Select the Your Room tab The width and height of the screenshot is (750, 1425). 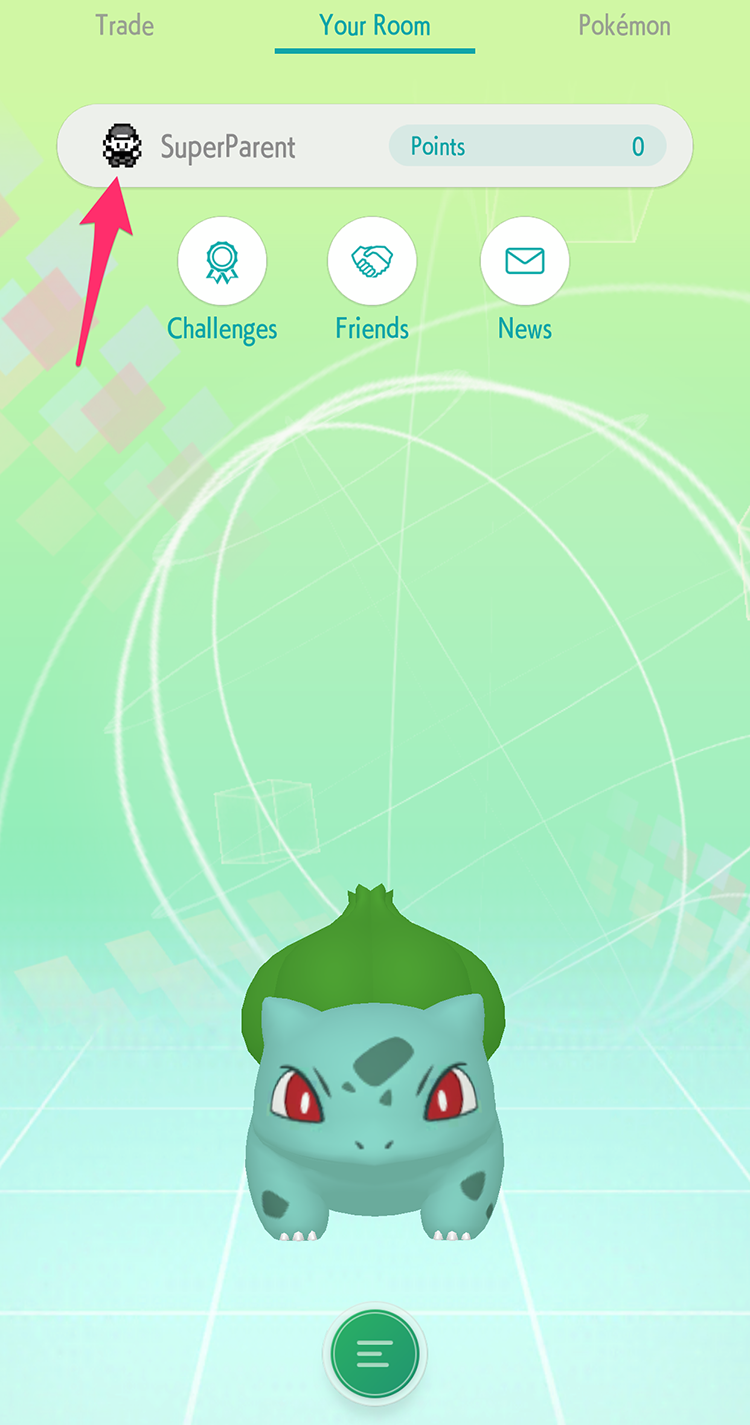(x=375, y=26)
